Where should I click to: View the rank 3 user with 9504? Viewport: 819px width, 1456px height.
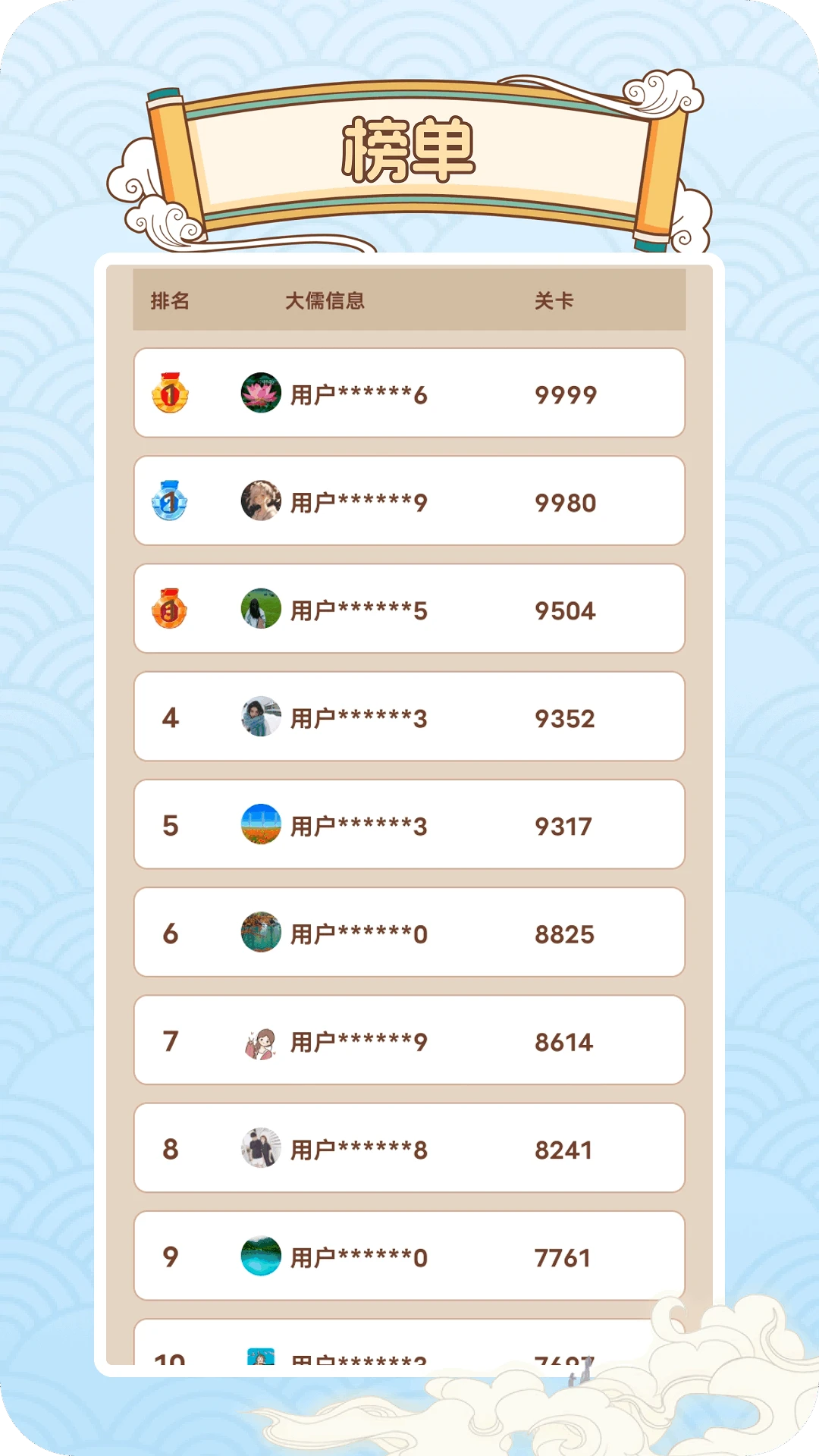pos(409,608)
